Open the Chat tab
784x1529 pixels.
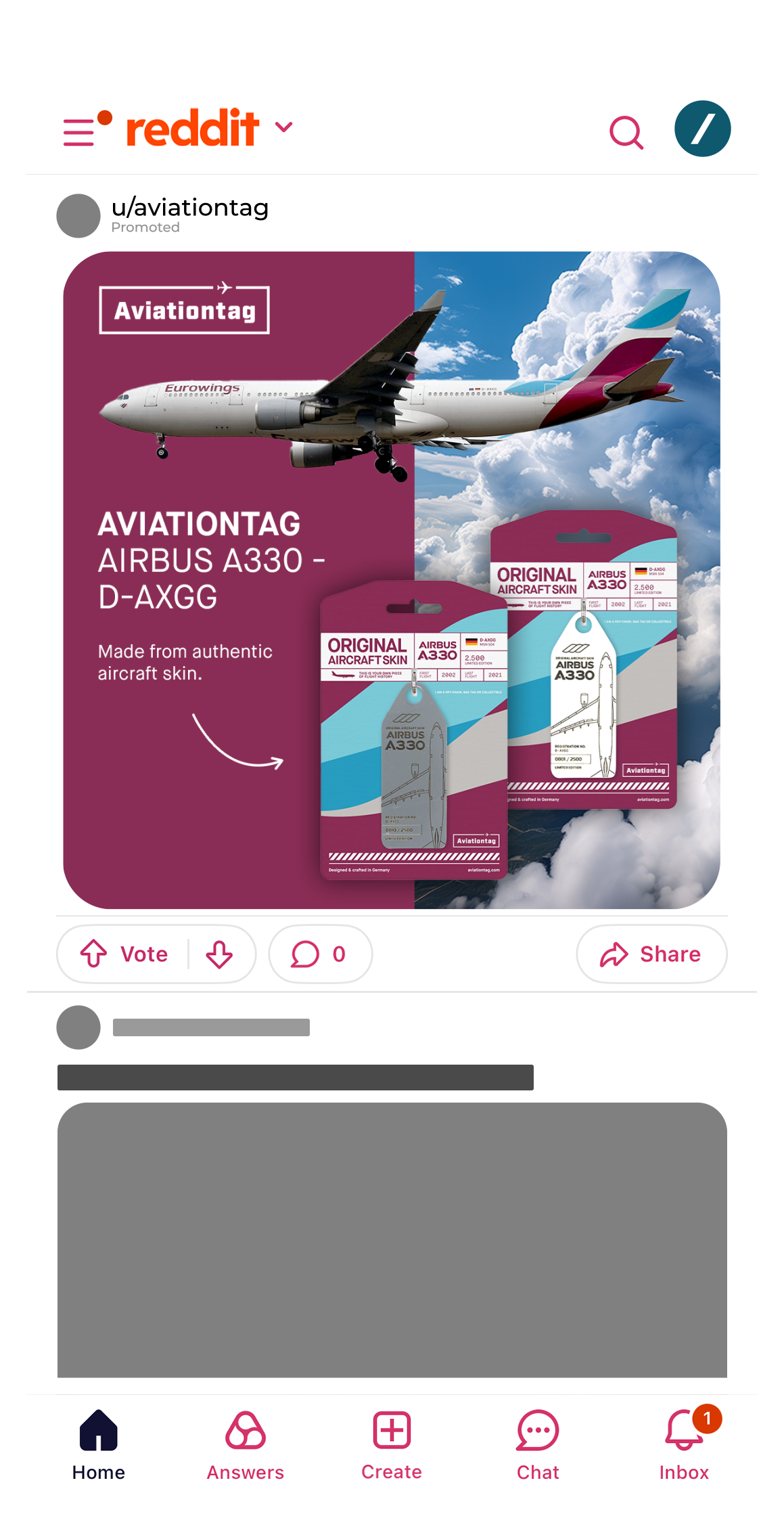tap(538, 1444)
